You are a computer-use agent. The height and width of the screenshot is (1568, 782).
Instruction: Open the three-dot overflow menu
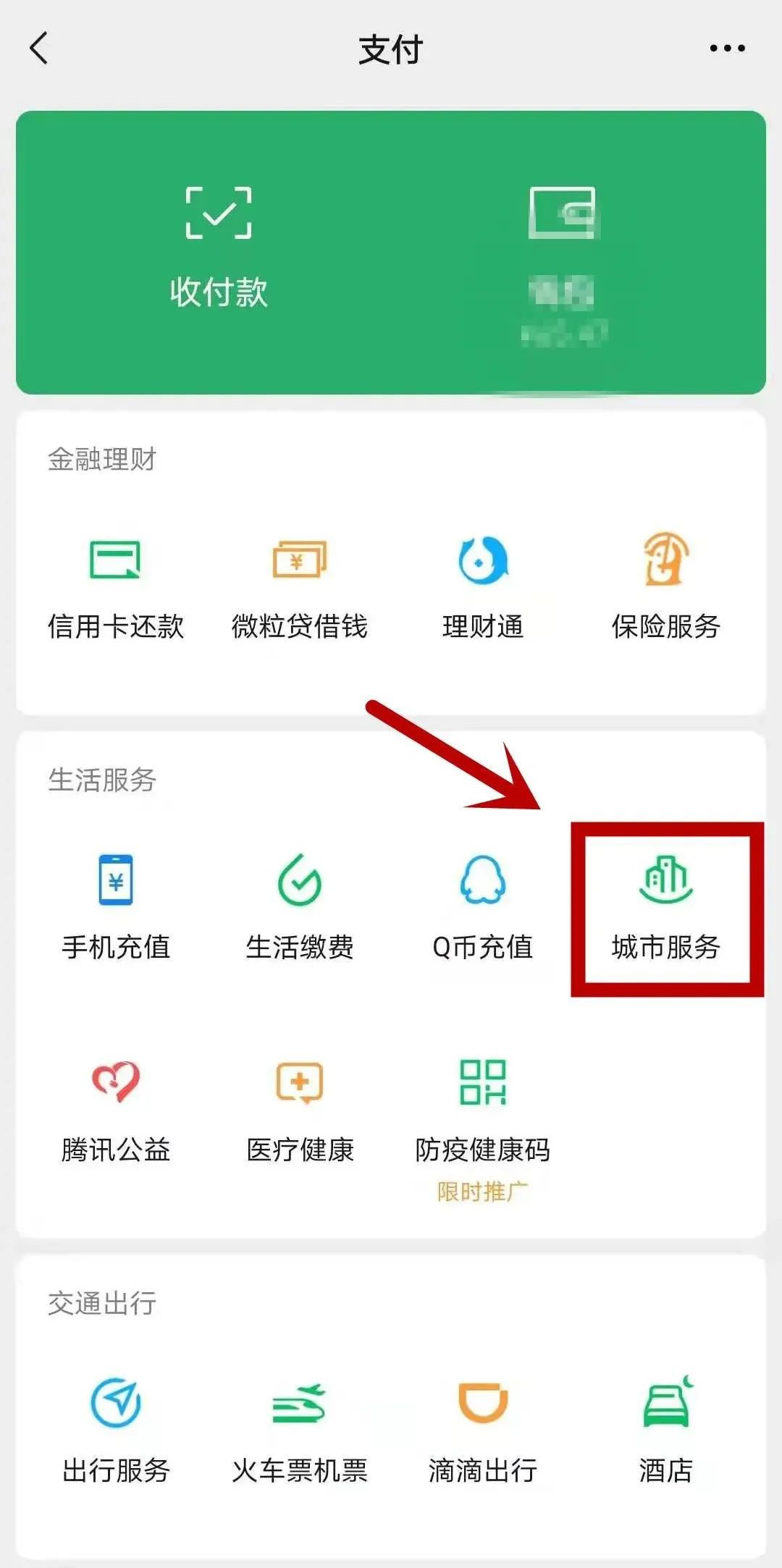(x=727, y=49)
